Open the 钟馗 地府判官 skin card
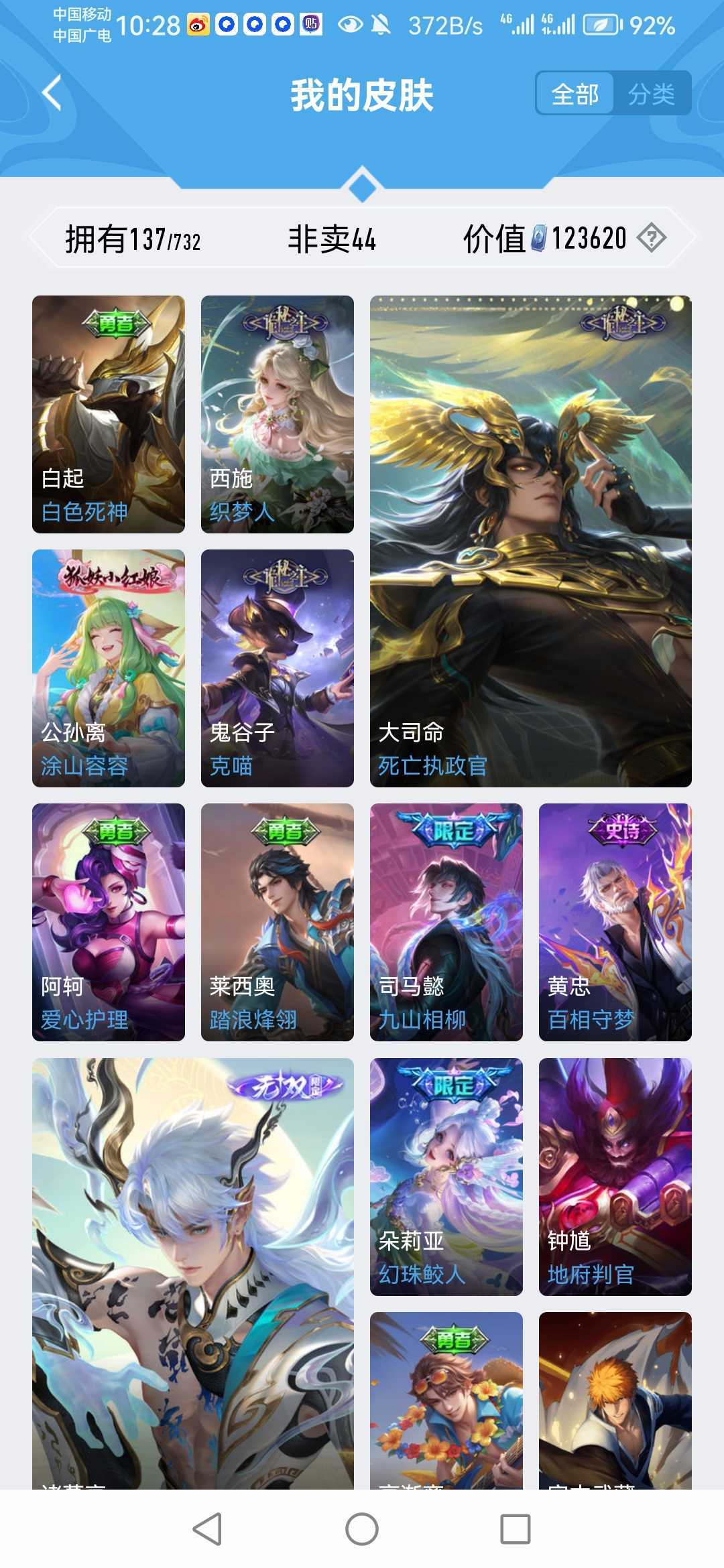The height and width of the screenshot is (1568, 724). [615, 1177]
